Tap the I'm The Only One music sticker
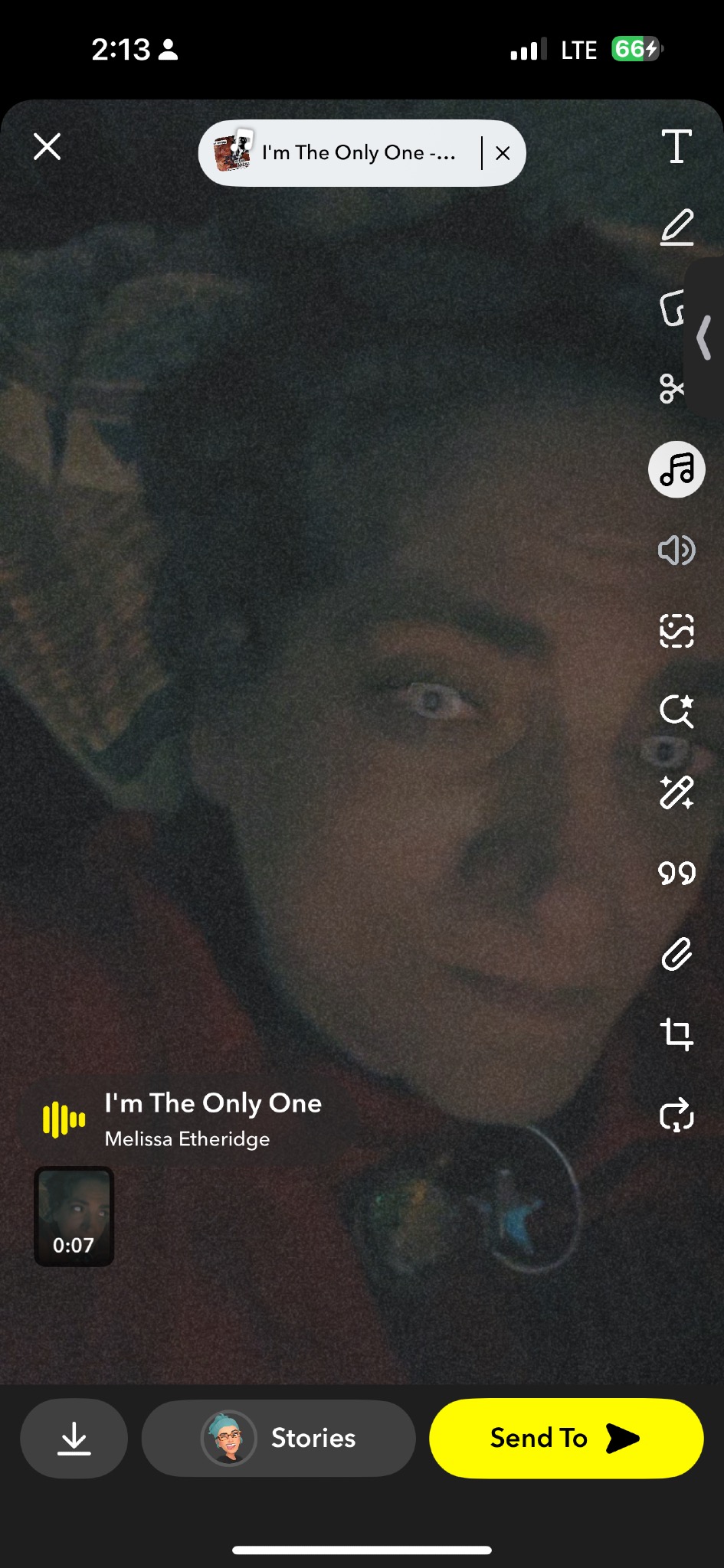Image resolution: width=724 pixels, height=1568 pixels. 184,1119
